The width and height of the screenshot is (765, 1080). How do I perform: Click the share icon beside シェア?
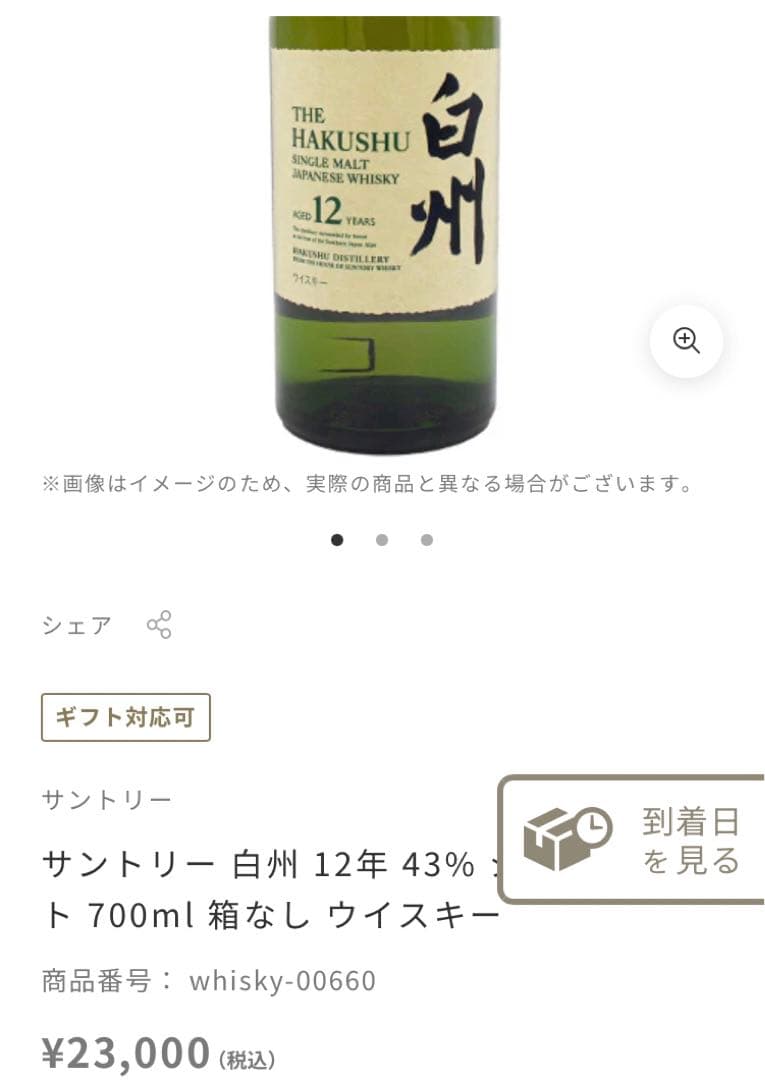click(x=158, y=624)
